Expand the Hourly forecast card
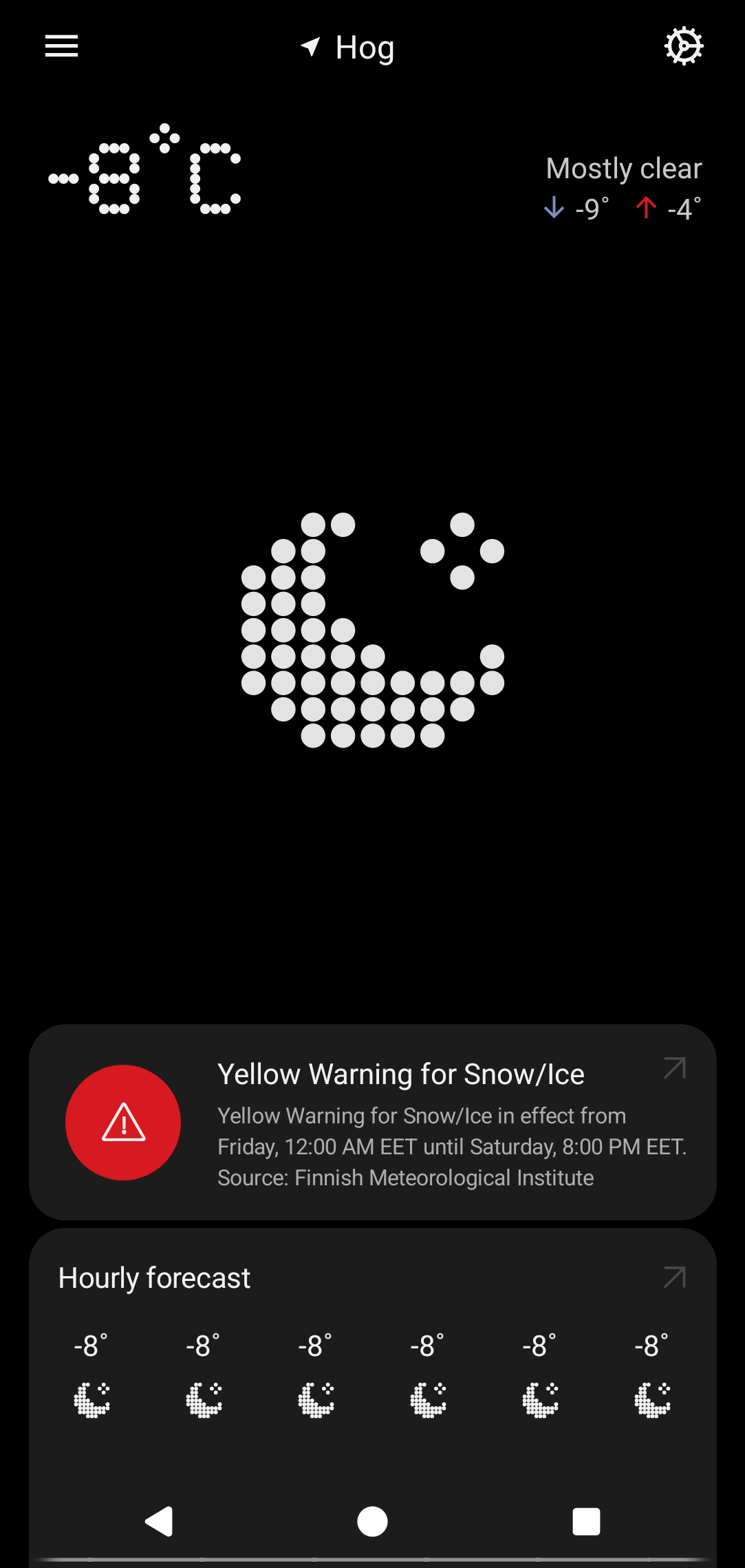The width and height of the screenshot is (745, 1568). pyautogui.click(x=674, y=1278)
